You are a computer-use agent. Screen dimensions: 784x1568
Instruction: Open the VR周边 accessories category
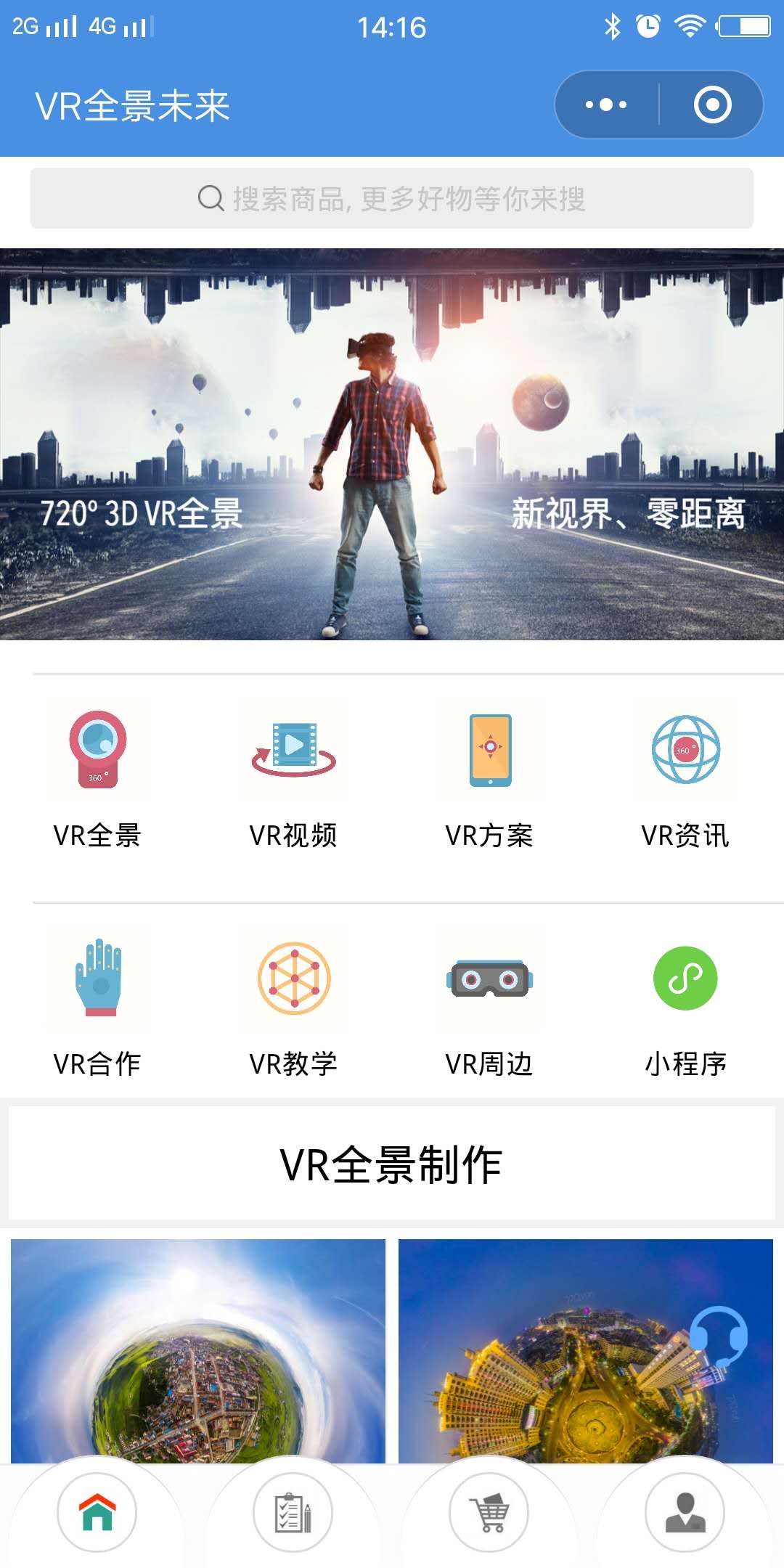[490, 1003]
